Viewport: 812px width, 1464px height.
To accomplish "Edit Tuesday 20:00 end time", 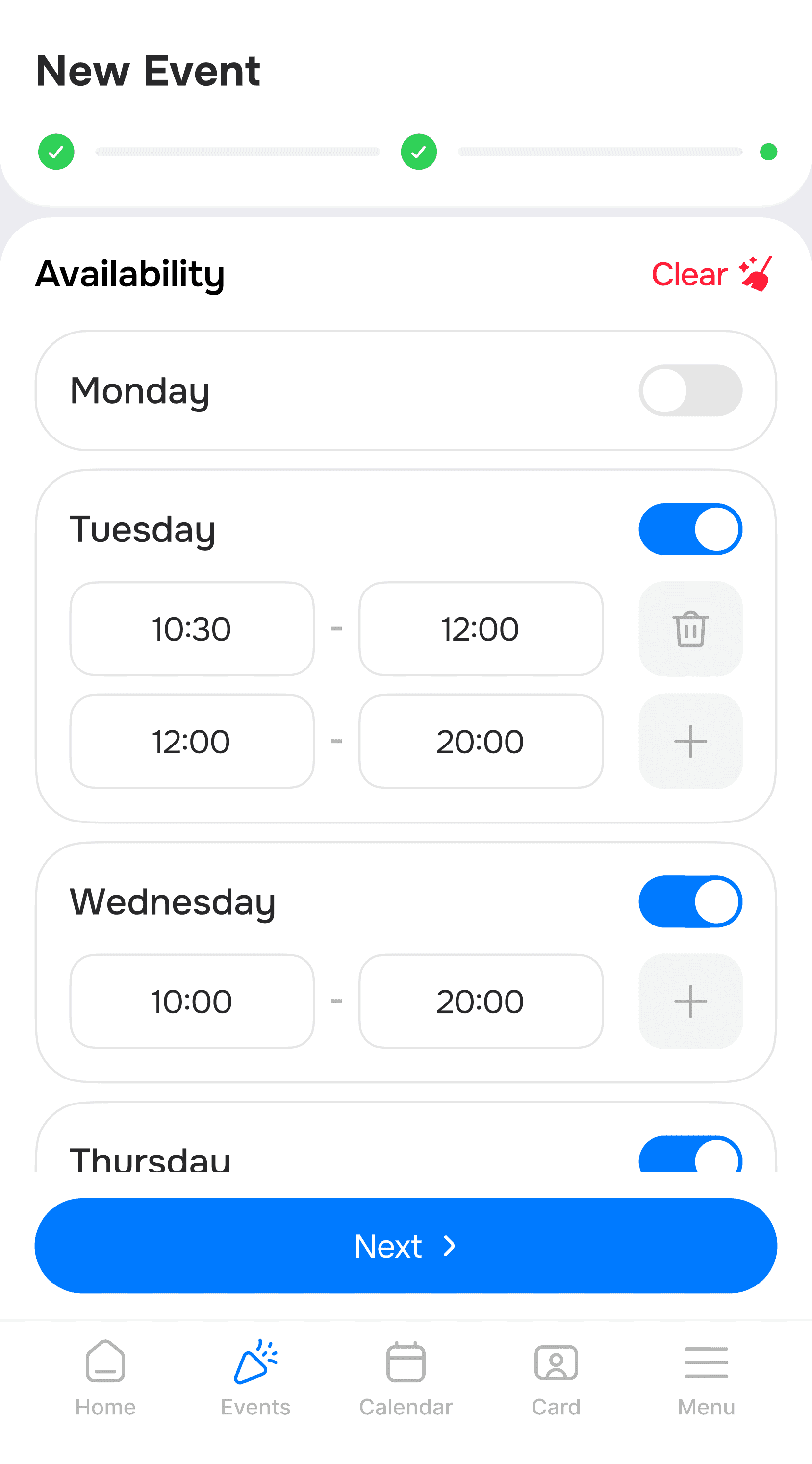I will click(480, 741).
